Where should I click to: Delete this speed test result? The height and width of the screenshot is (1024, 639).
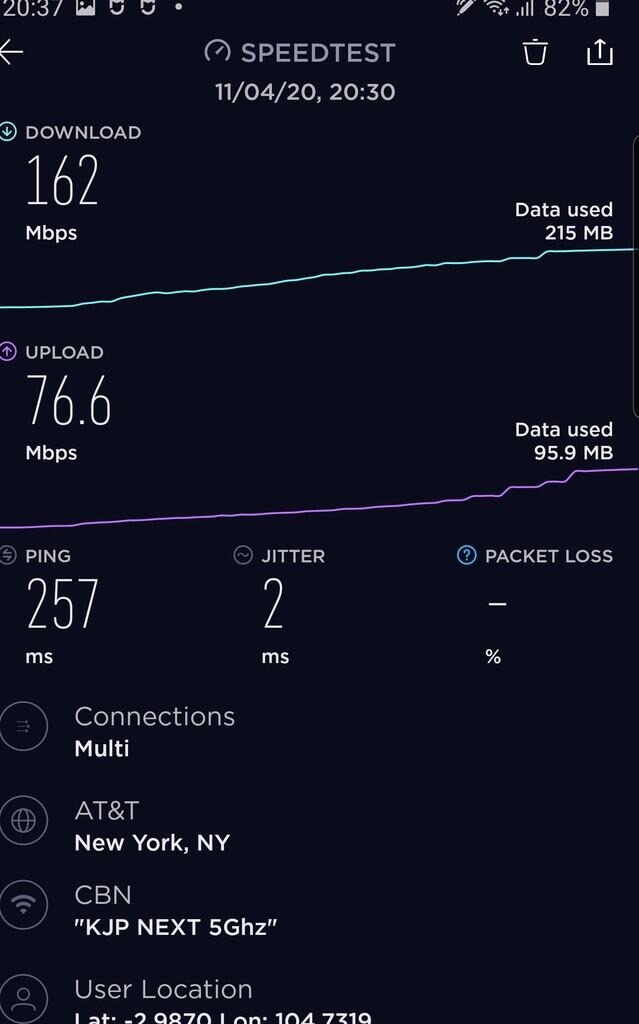[536, 52]
